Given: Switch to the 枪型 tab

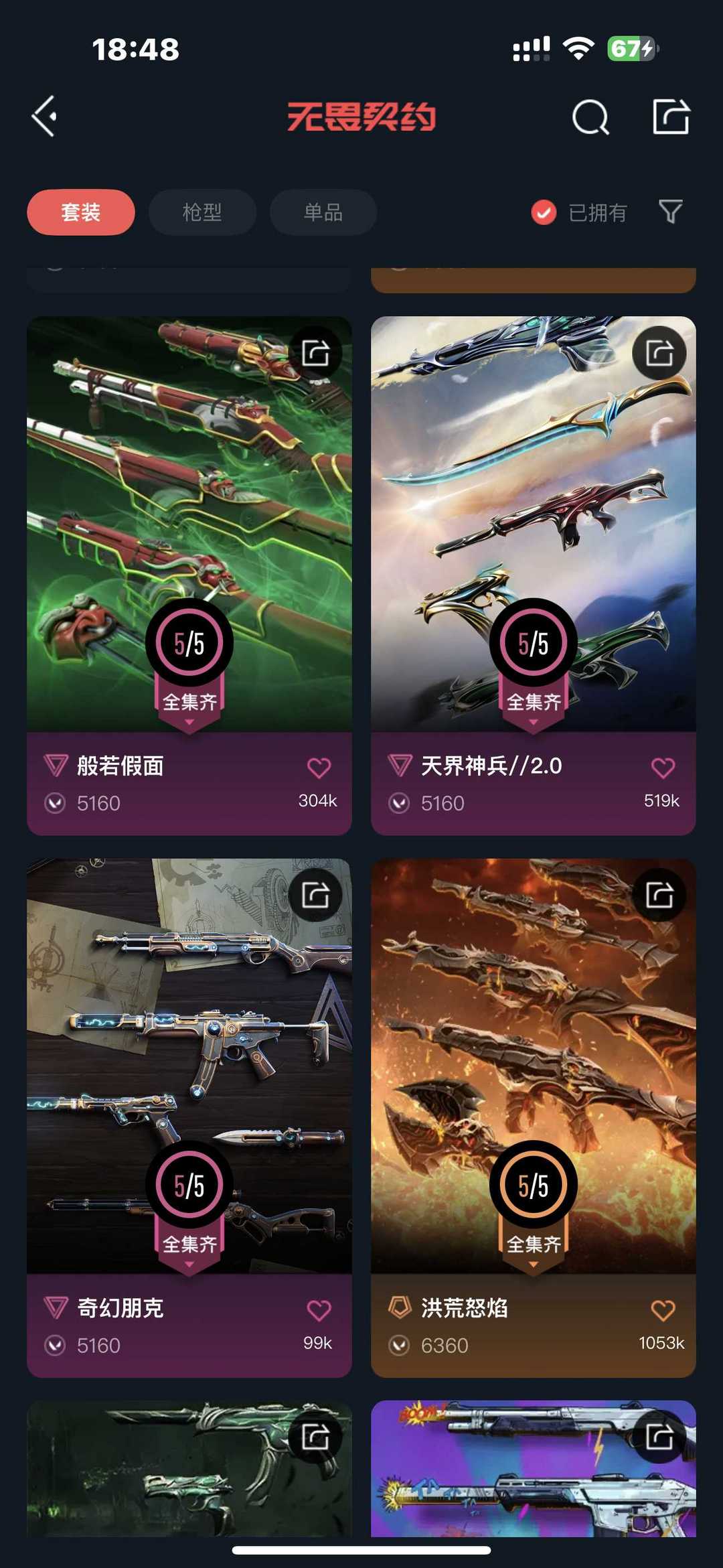Looking at the screenshot, I should (x=202, y=212).
